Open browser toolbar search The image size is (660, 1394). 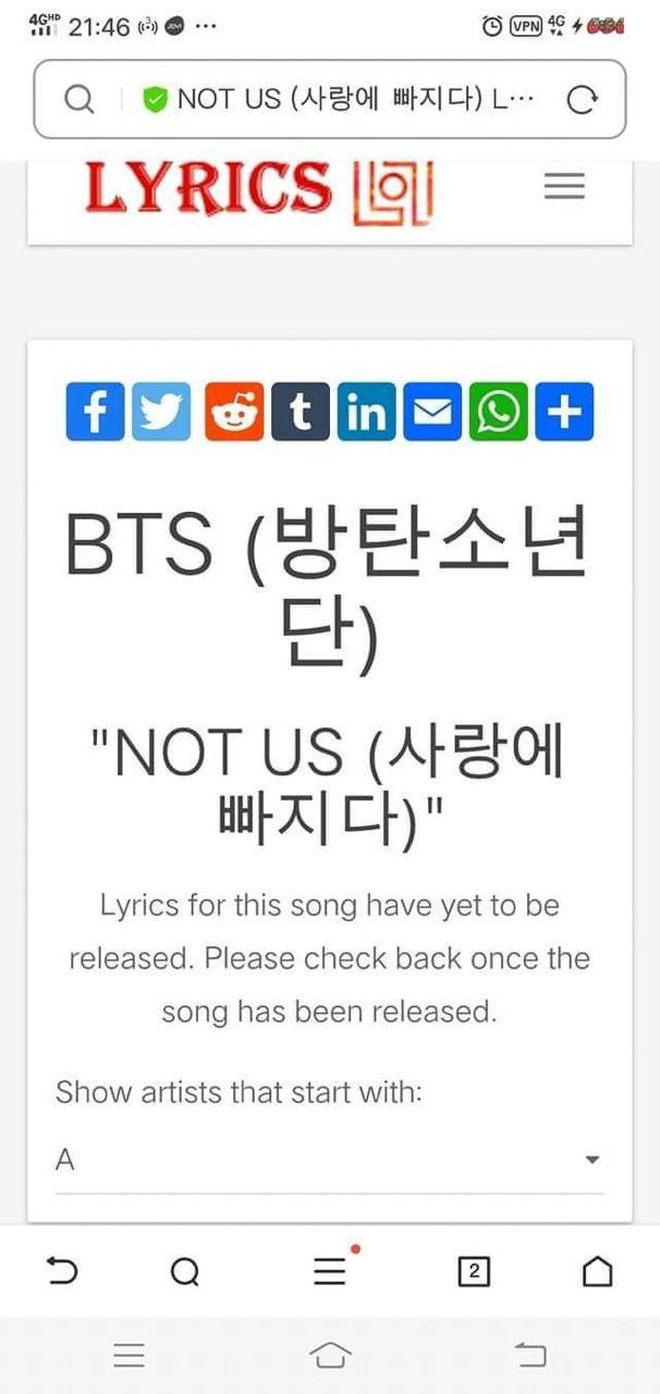tap(185, 1272)
